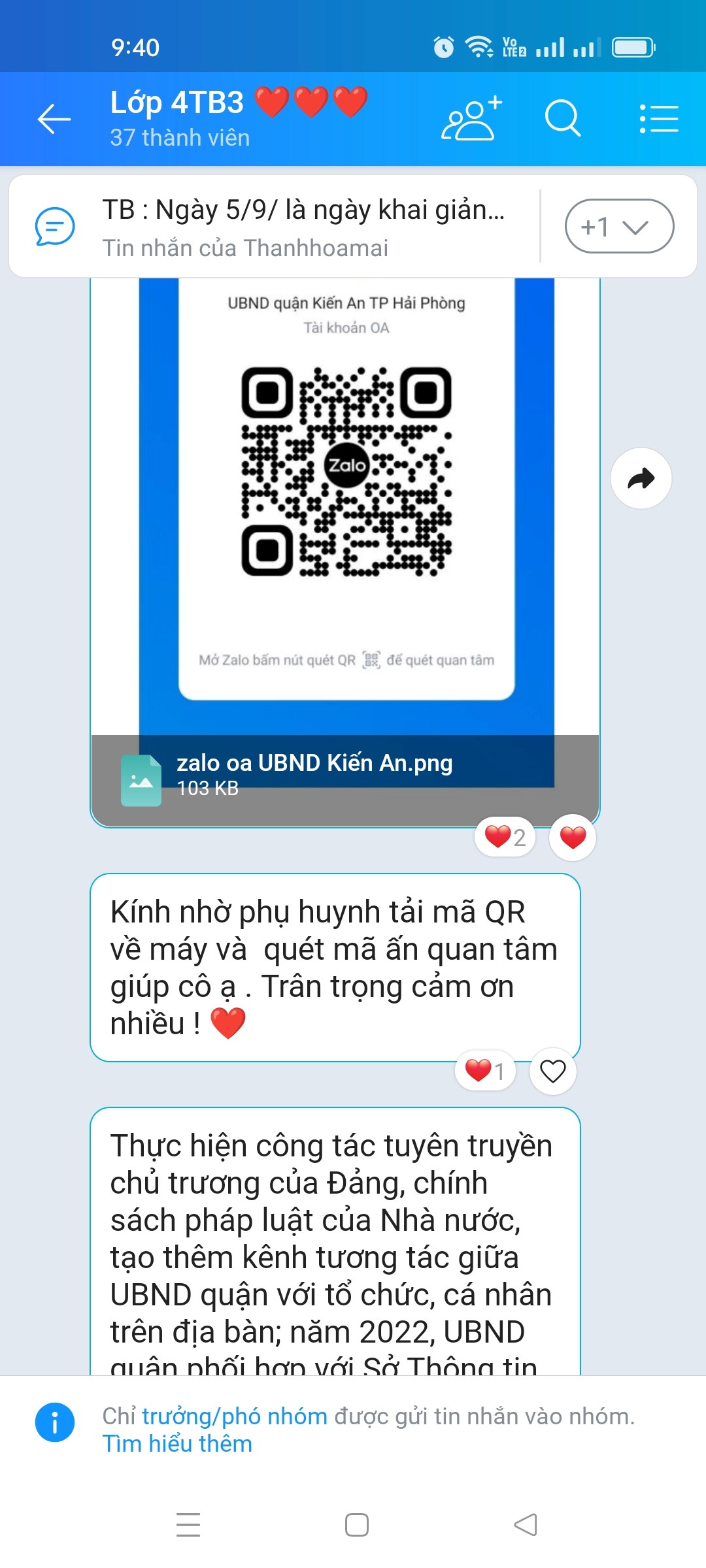Open the 'Tìm hiểu thêm' link

click(177, 1444)
